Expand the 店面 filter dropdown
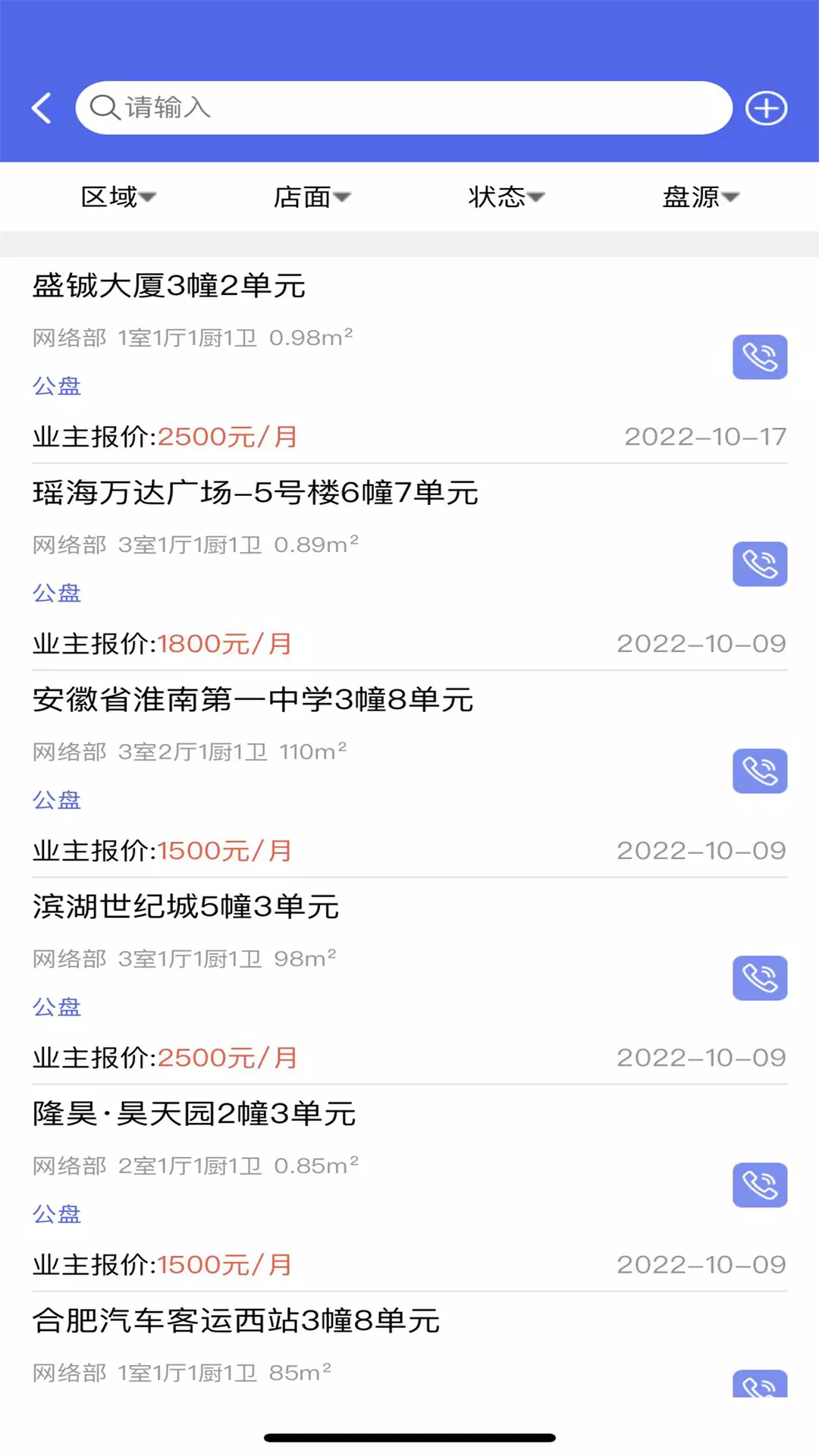Viewport: 819px width, 1456px height. (312, 197)
